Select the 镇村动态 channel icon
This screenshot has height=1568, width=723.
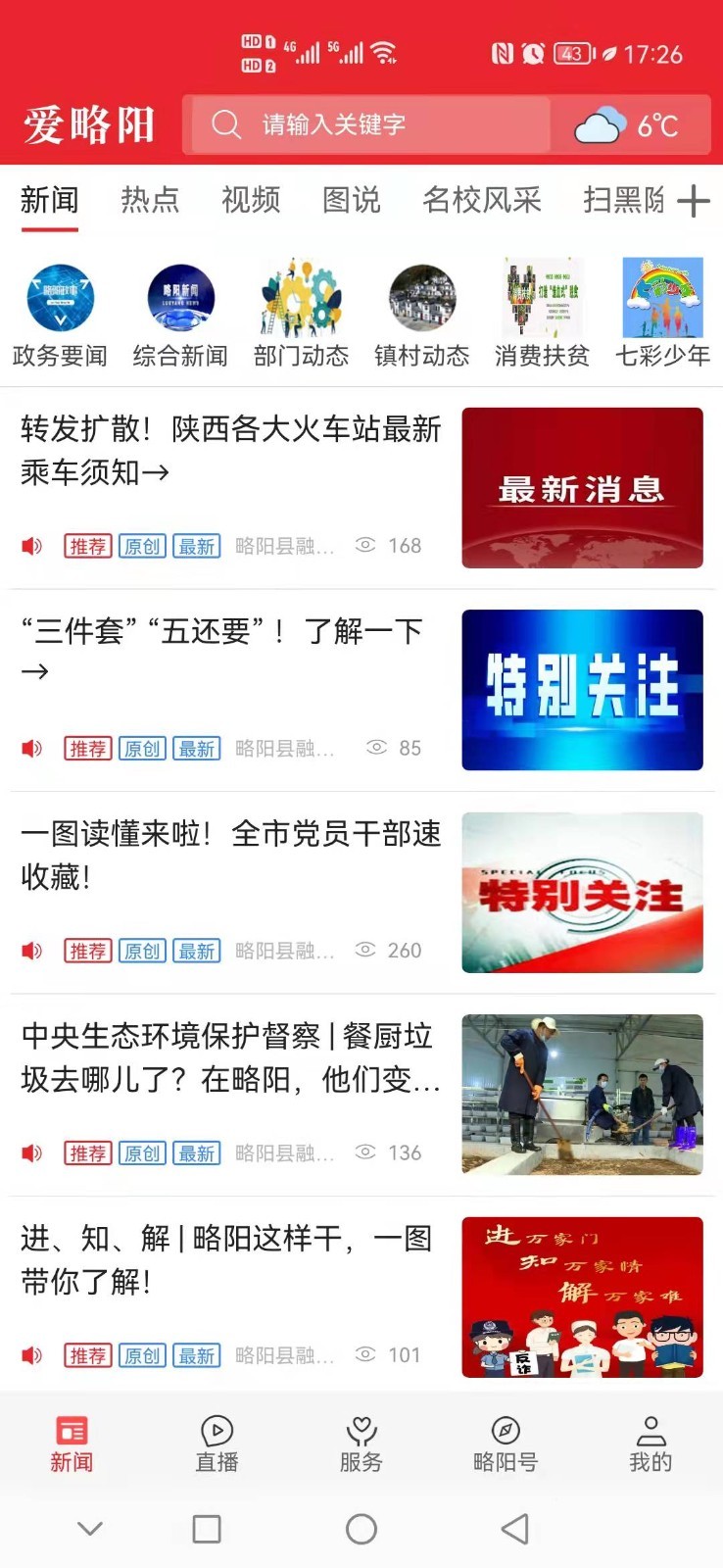[420, 299]
